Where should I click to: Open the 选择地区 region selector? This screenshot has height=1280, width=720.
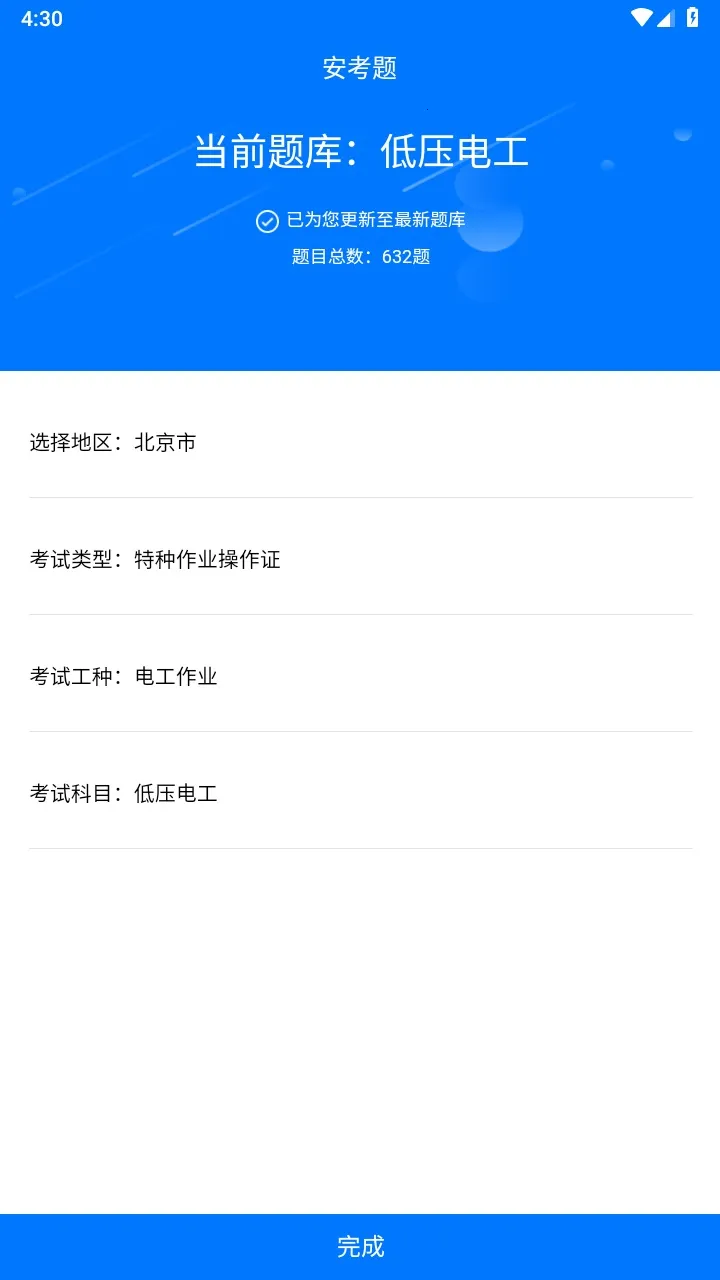click(x=360, y=442)
